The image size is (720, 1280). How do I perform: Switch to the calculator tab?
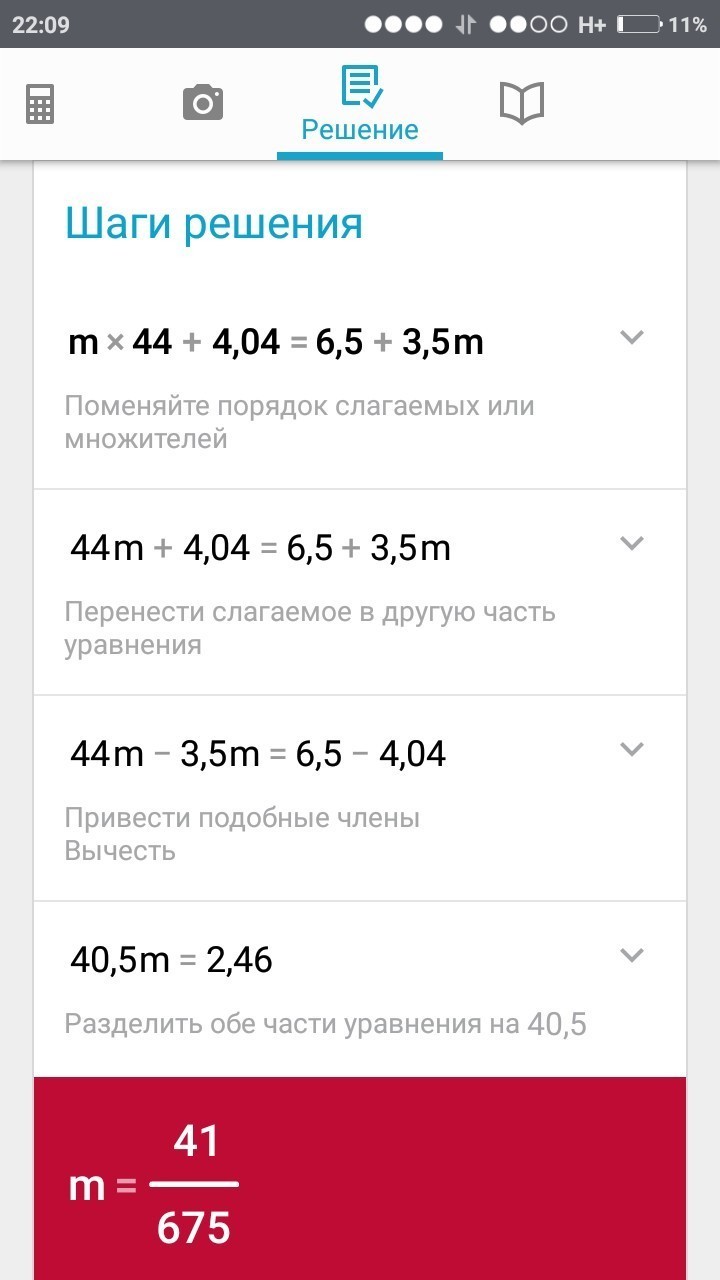(x=40, y=103)
